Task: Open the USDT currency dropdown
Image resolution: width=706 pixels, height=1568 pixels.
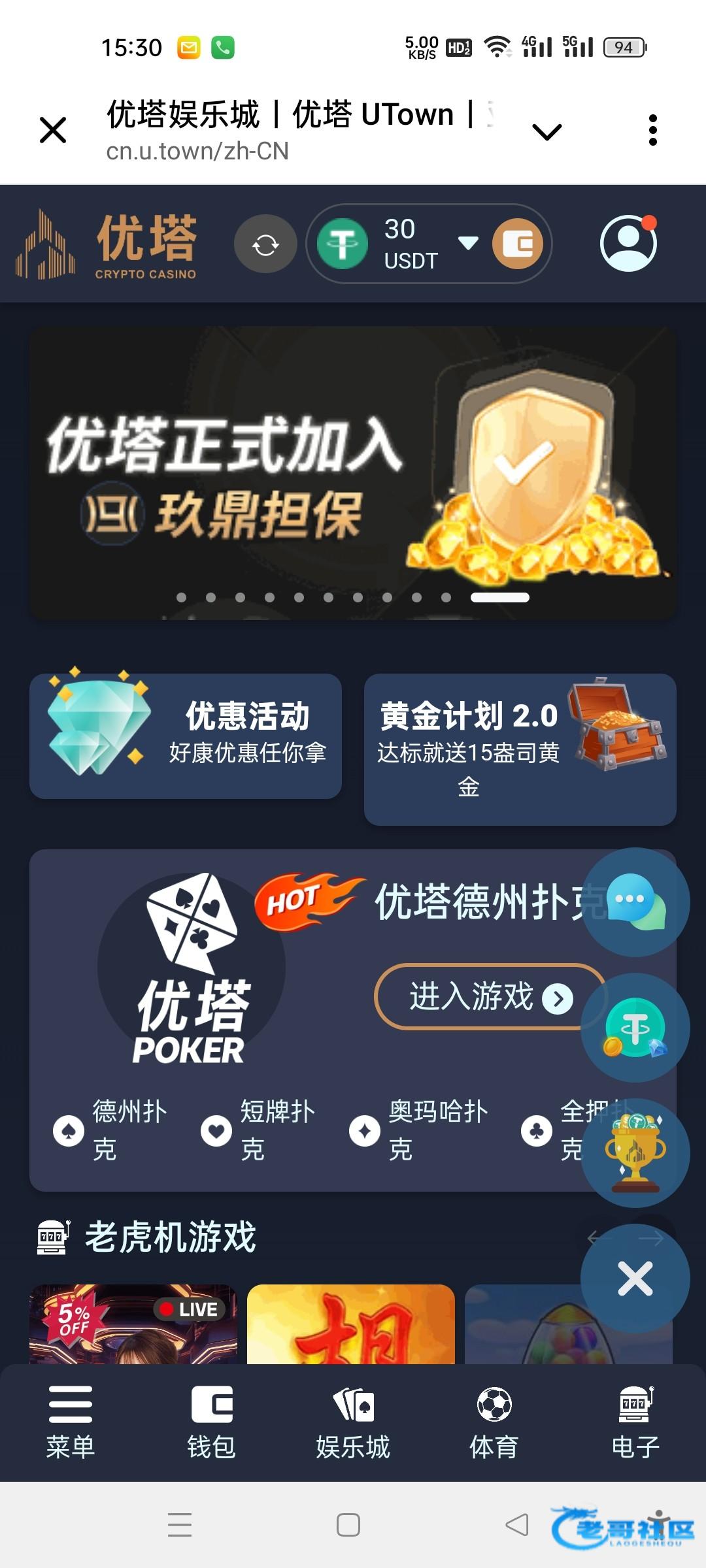Action: (468, 243)
